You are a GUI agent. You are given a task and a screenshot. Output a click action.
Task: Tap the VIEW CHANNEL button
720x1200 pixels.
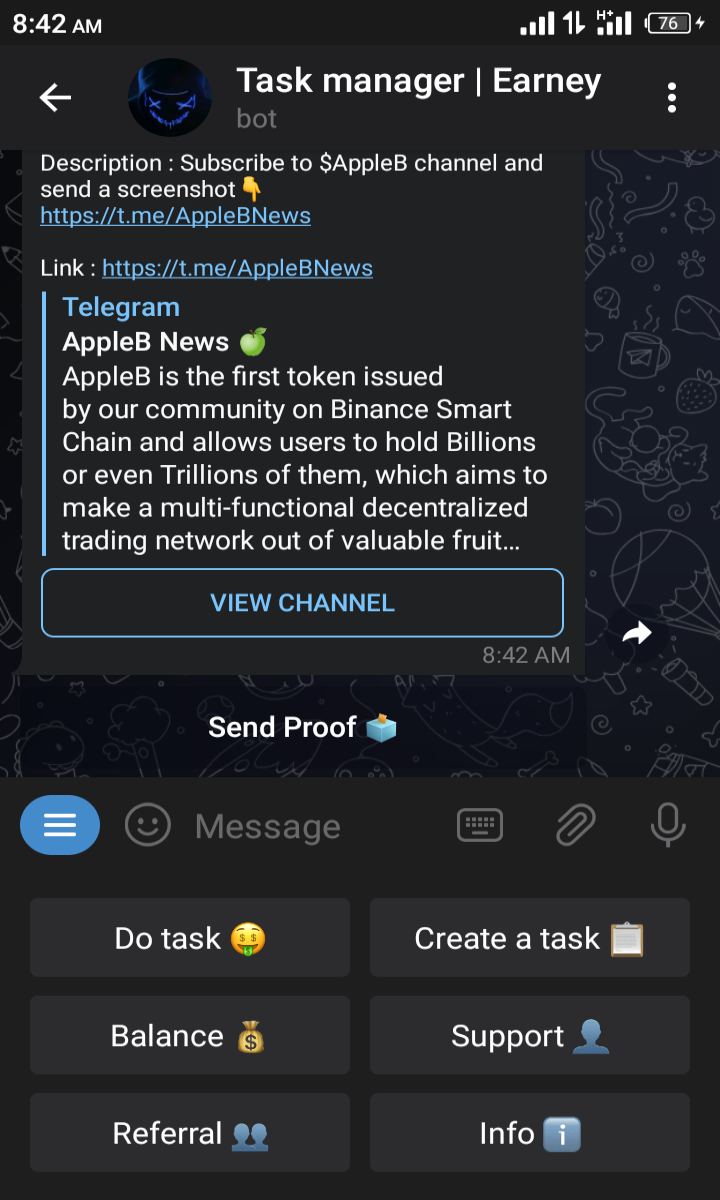tap(302, 603)
